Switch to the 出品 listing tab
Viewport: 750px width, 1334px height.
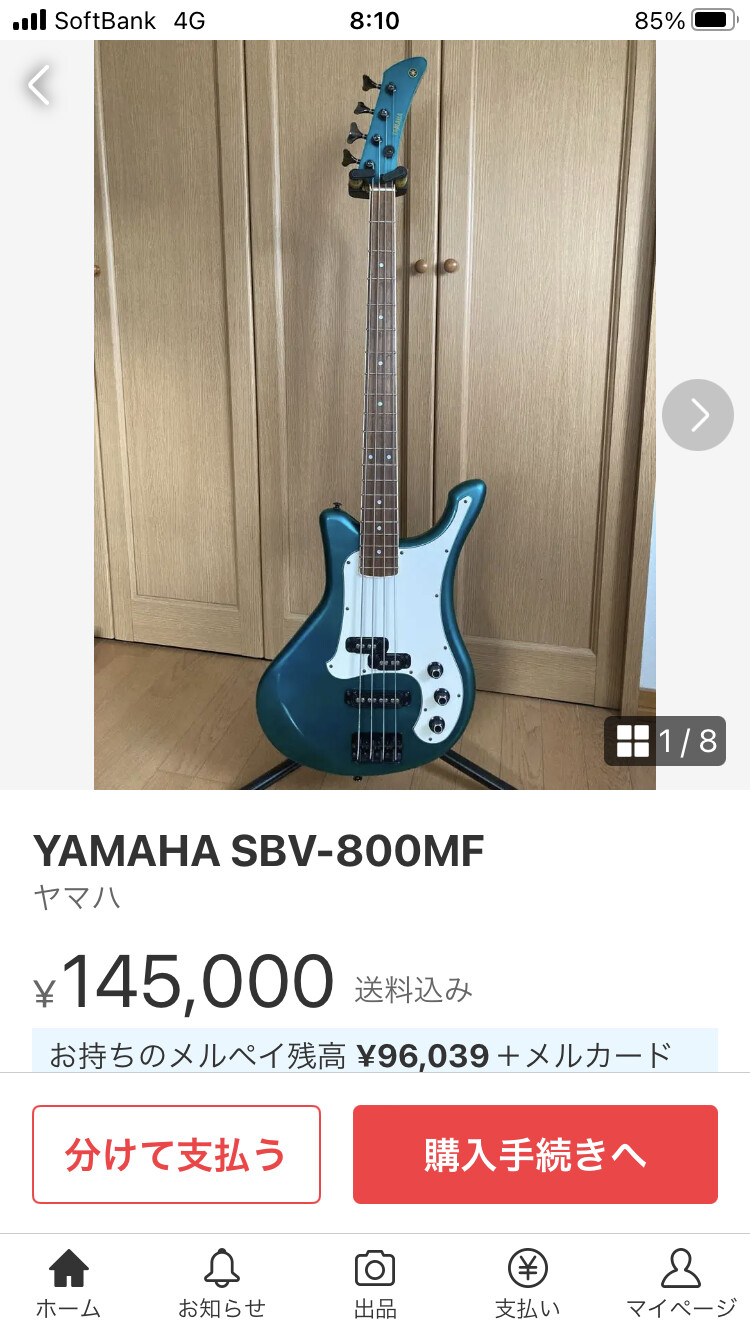point(375,1283)
